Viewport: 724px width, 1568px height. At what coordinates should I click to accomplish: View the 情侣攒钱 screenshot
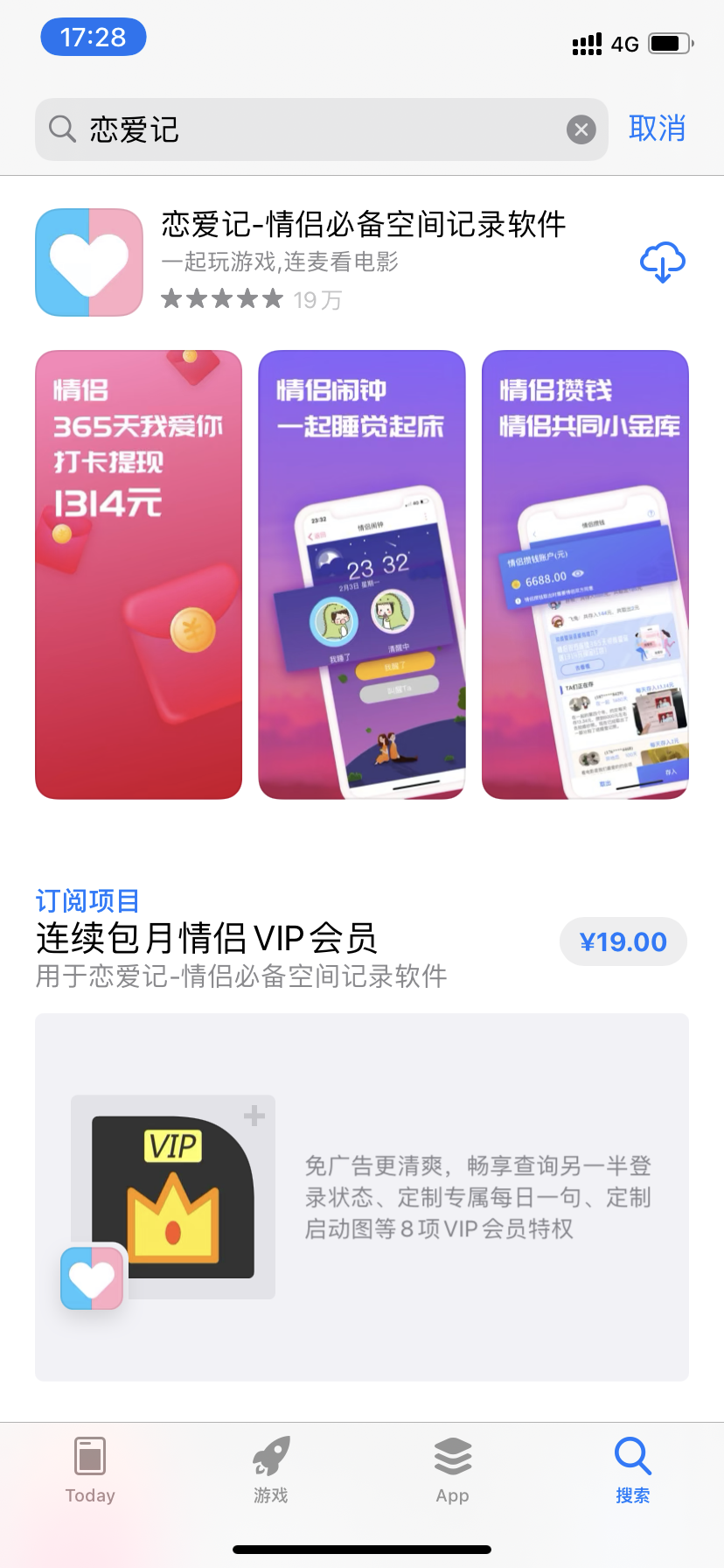point(585,575)
